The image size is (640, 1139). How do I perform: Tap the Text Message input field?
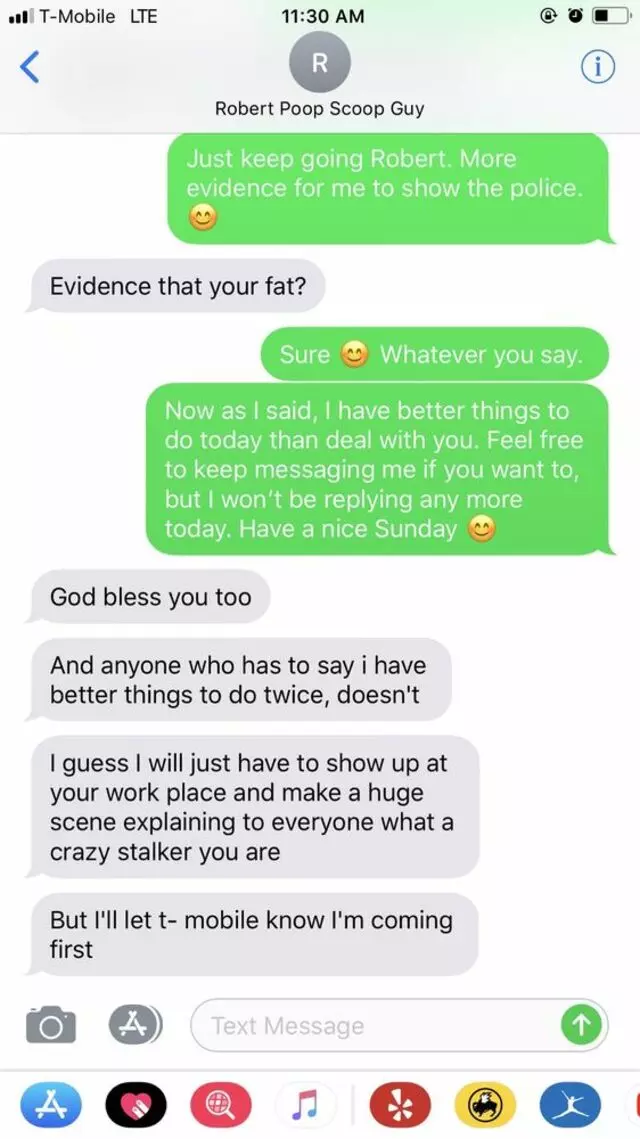(380, 1025)
